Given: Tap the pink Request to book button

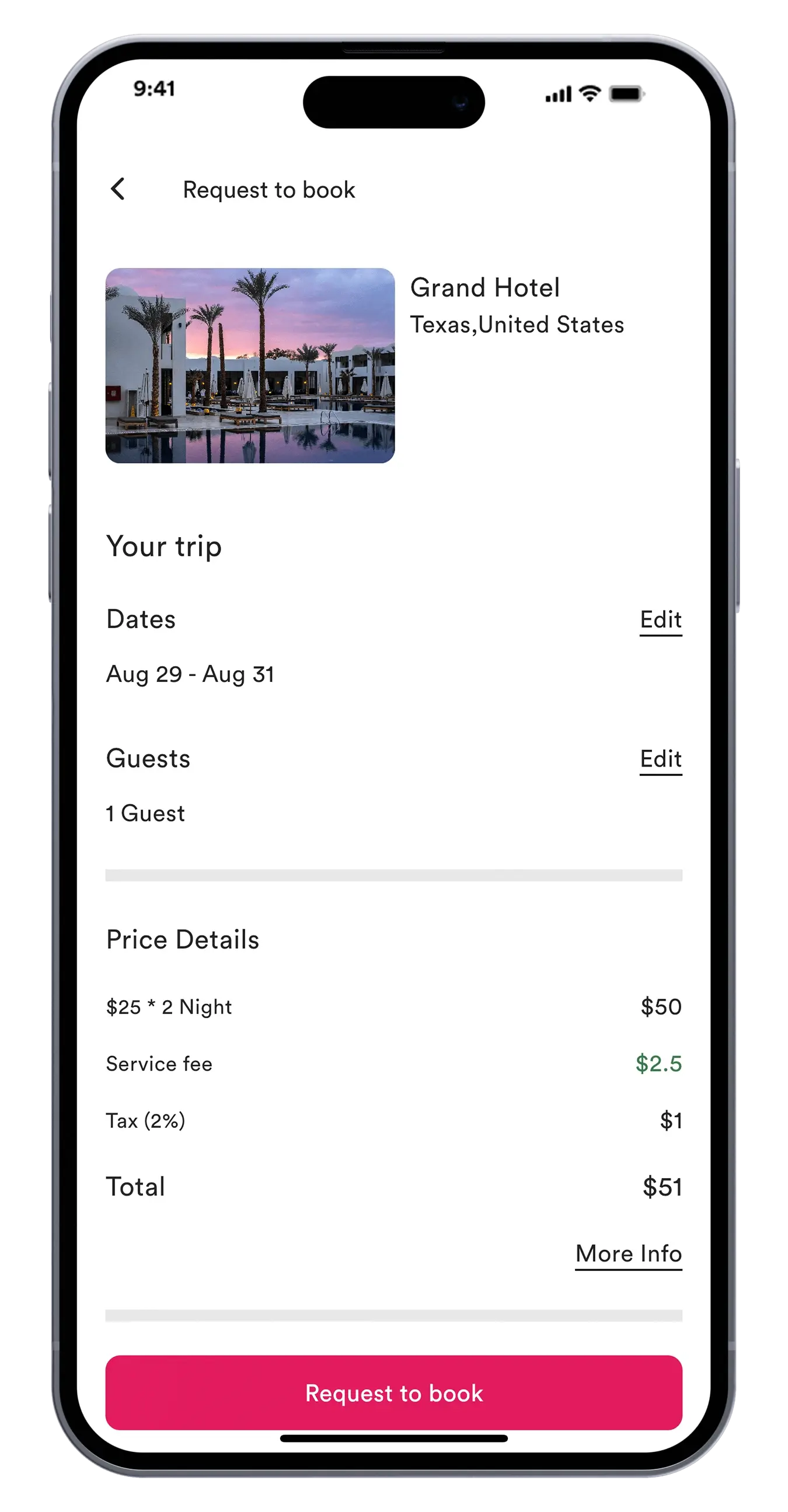Looking at the screenshot, I should (393, 1393).
